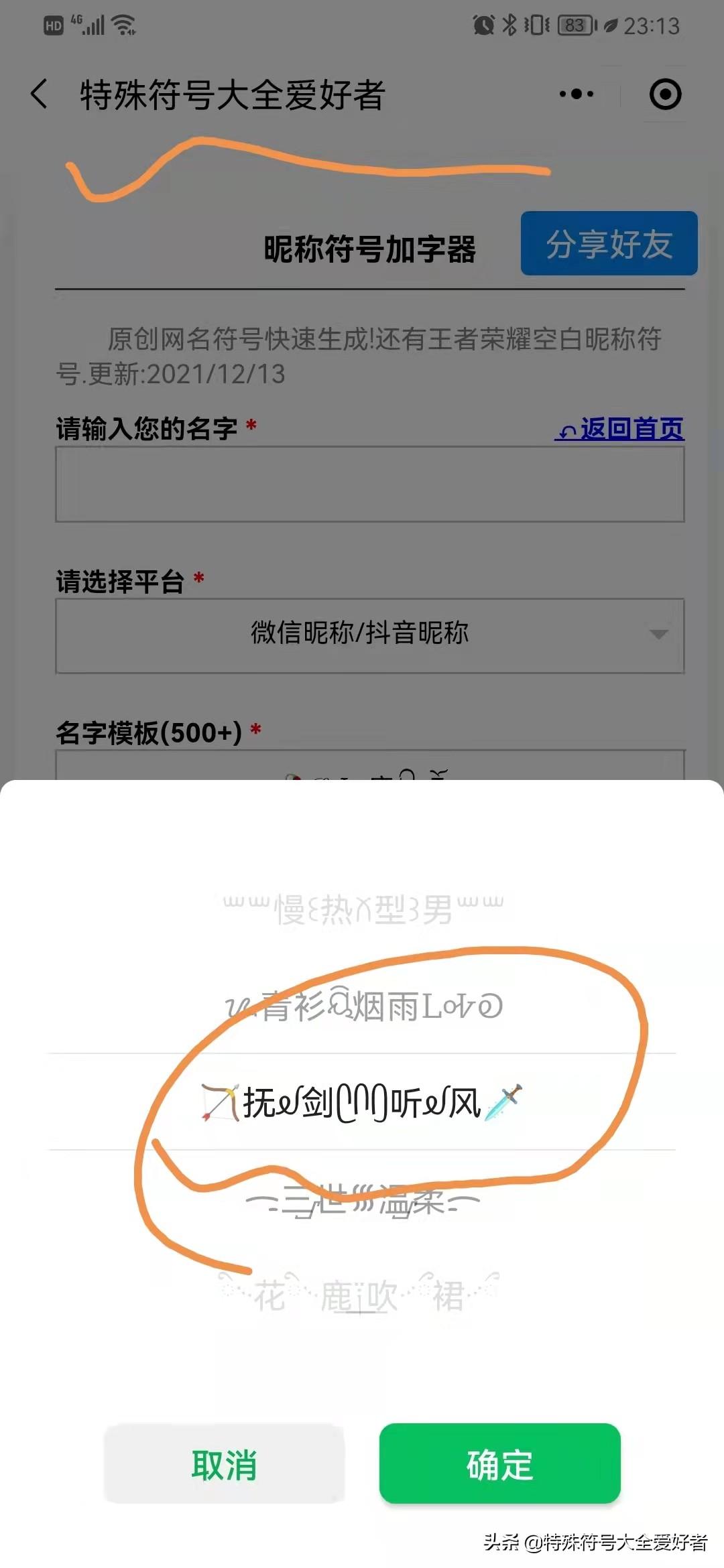Tap the 分享好友 share button
The height and width of the screenshot is (1568, 724).
tap(609, 243)
